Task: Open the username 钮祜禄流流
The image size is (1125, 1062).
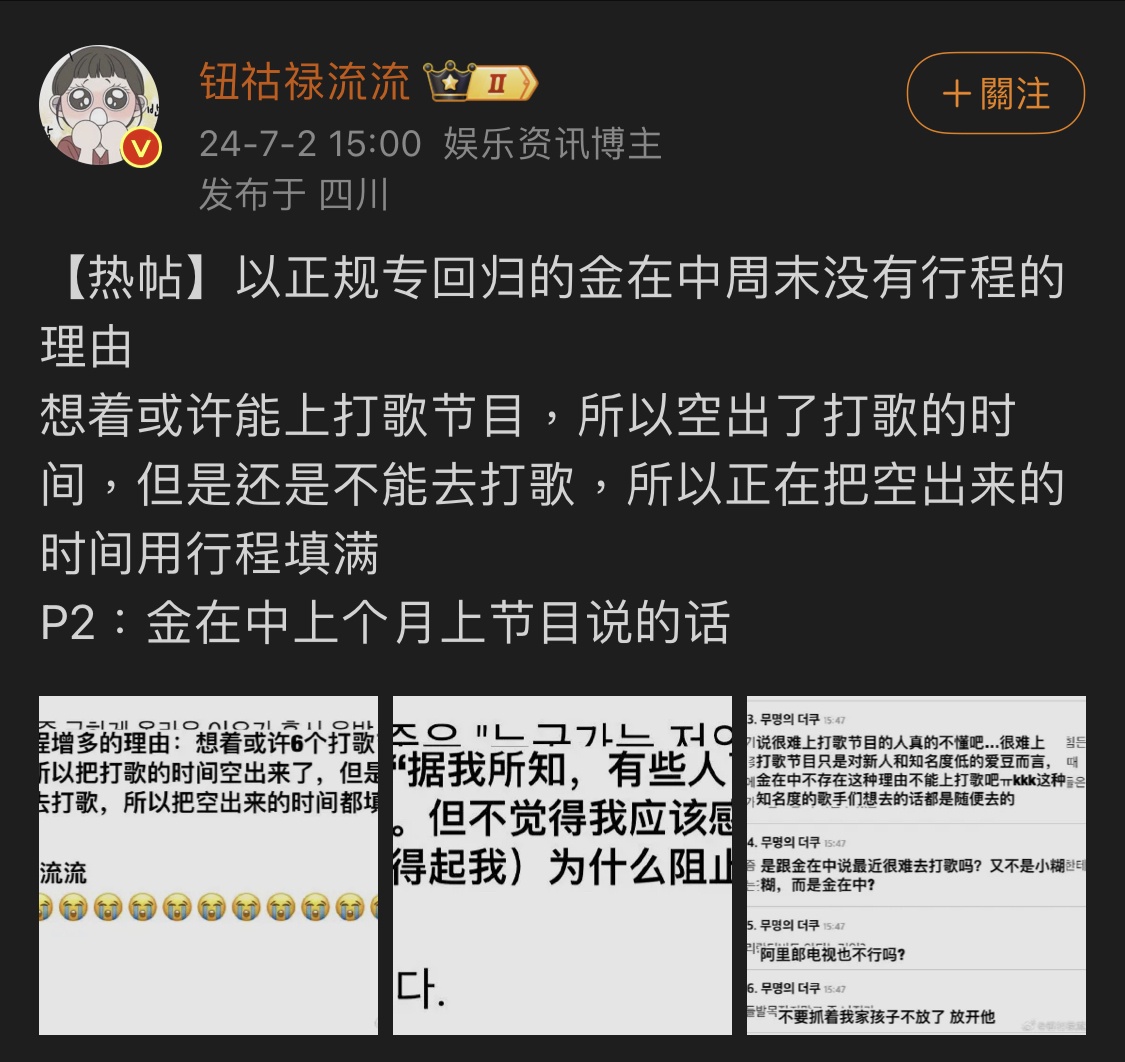Action: point(305,82)
